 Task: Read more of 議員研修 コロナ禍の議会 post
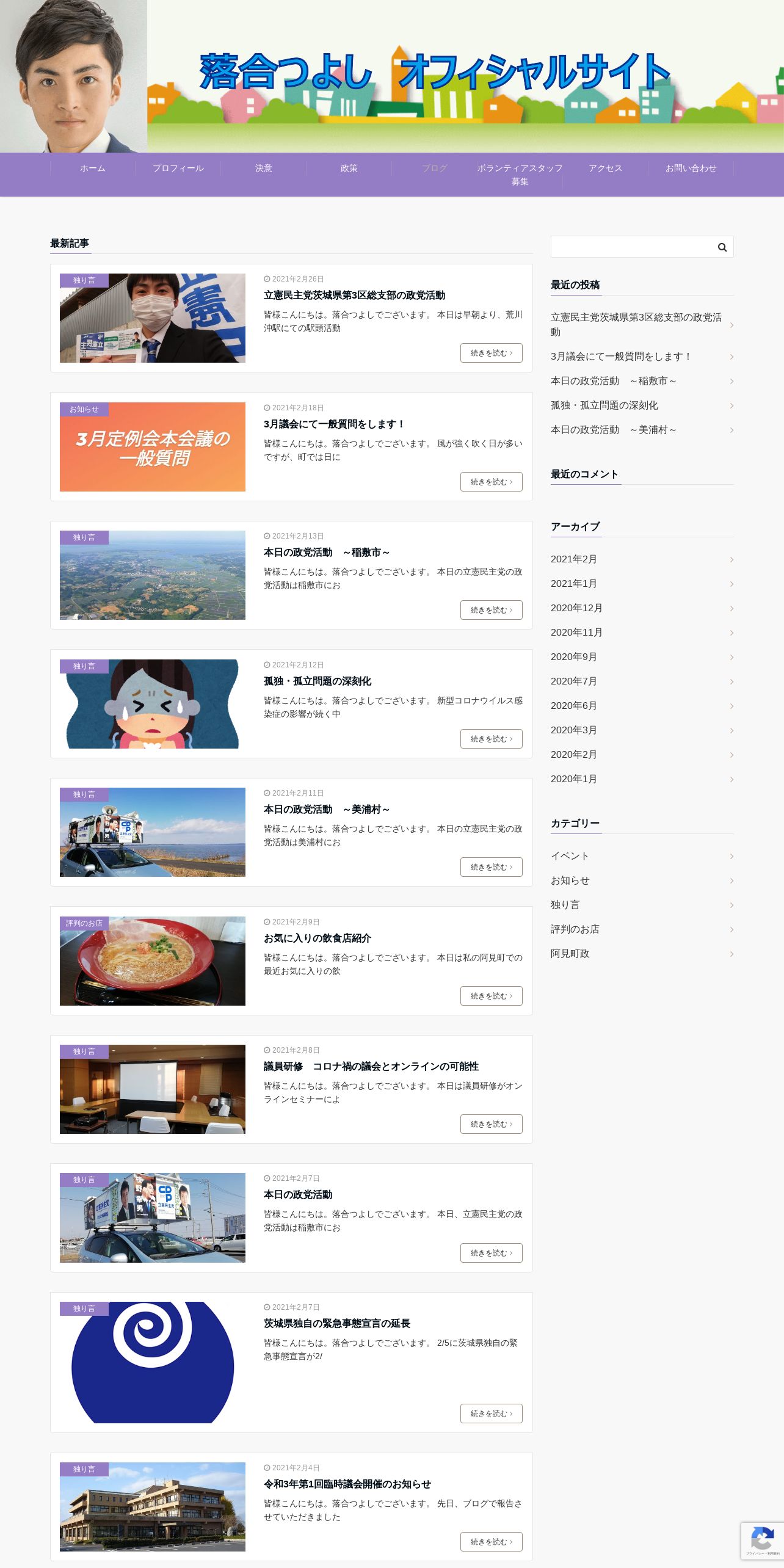coord(492,1124)
